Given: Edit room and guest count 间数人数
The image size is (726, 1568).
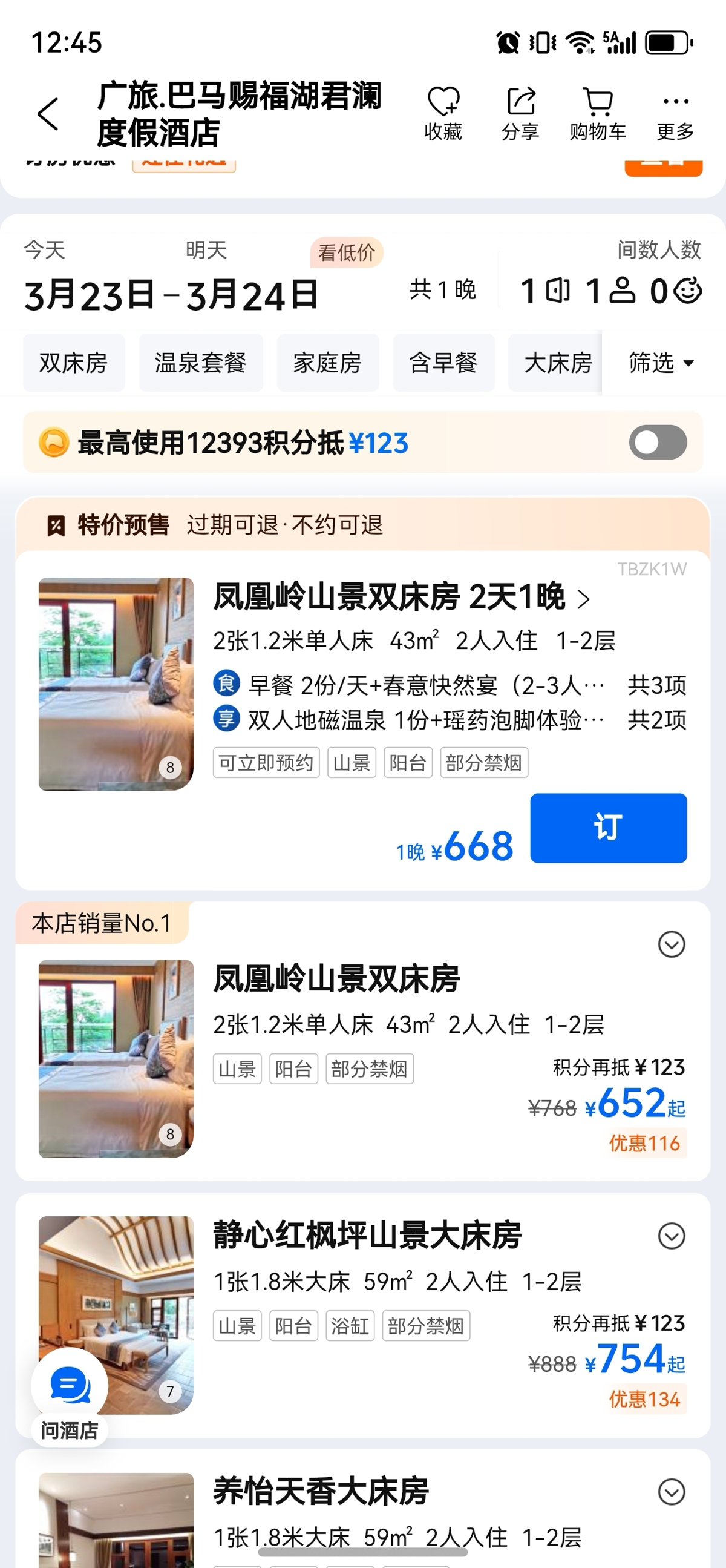Looking at the screenshot, I should point(610,290).
